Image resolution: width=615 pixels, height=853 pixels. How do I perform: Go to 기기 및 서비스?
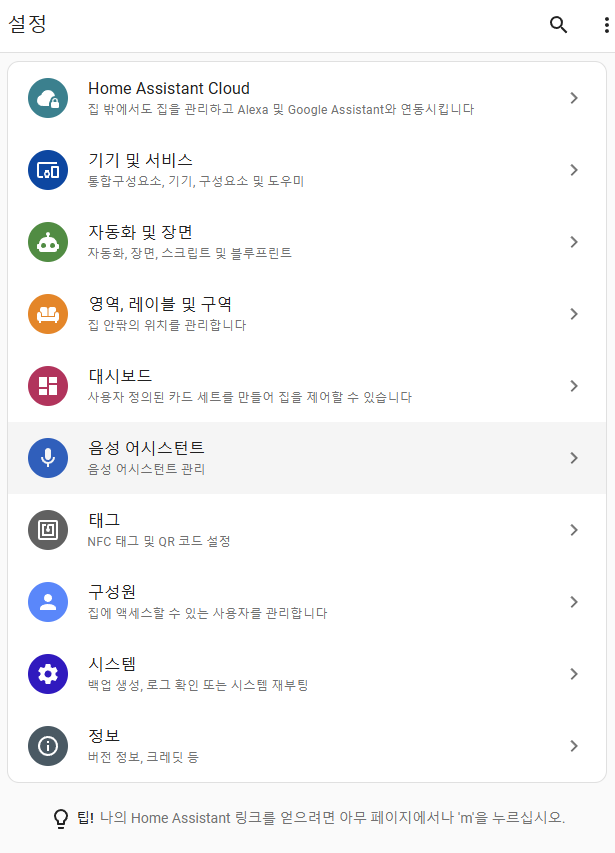click(307, 170)
